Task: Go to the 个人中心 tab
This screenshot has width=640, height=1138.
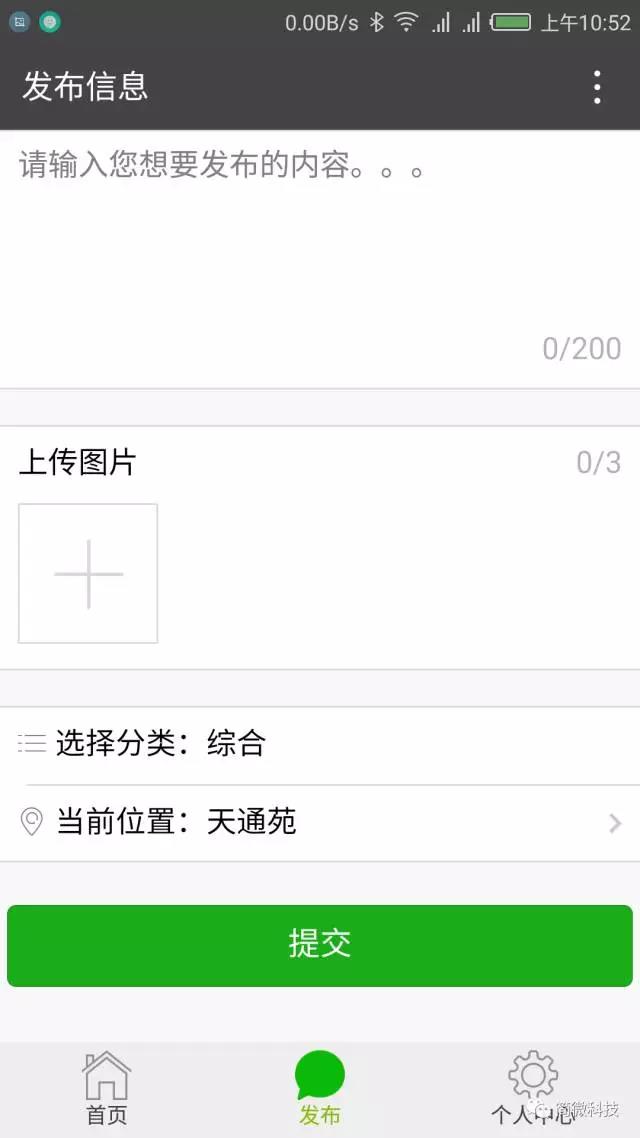Action: [x=532, y=1088]
